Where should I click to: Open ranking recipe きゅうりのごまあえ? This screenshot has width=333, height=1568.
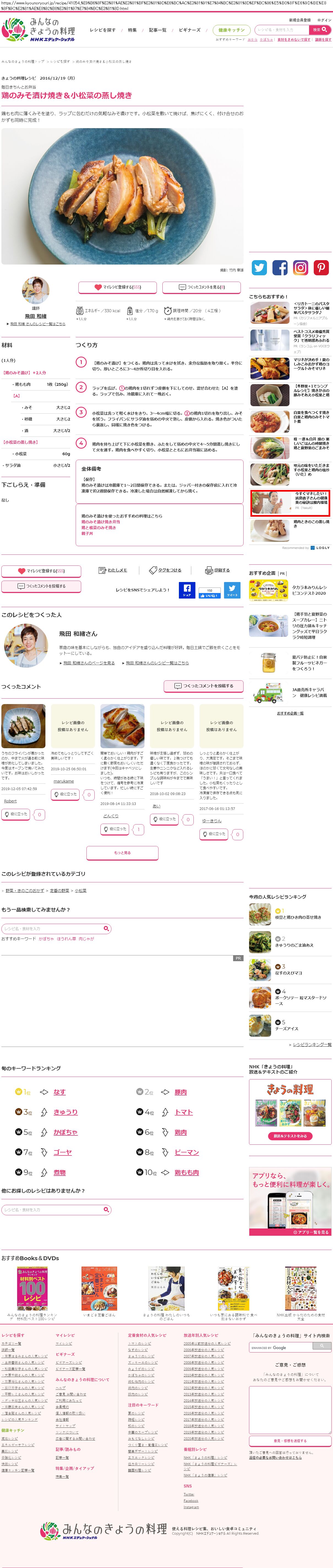tap(294, 945)
